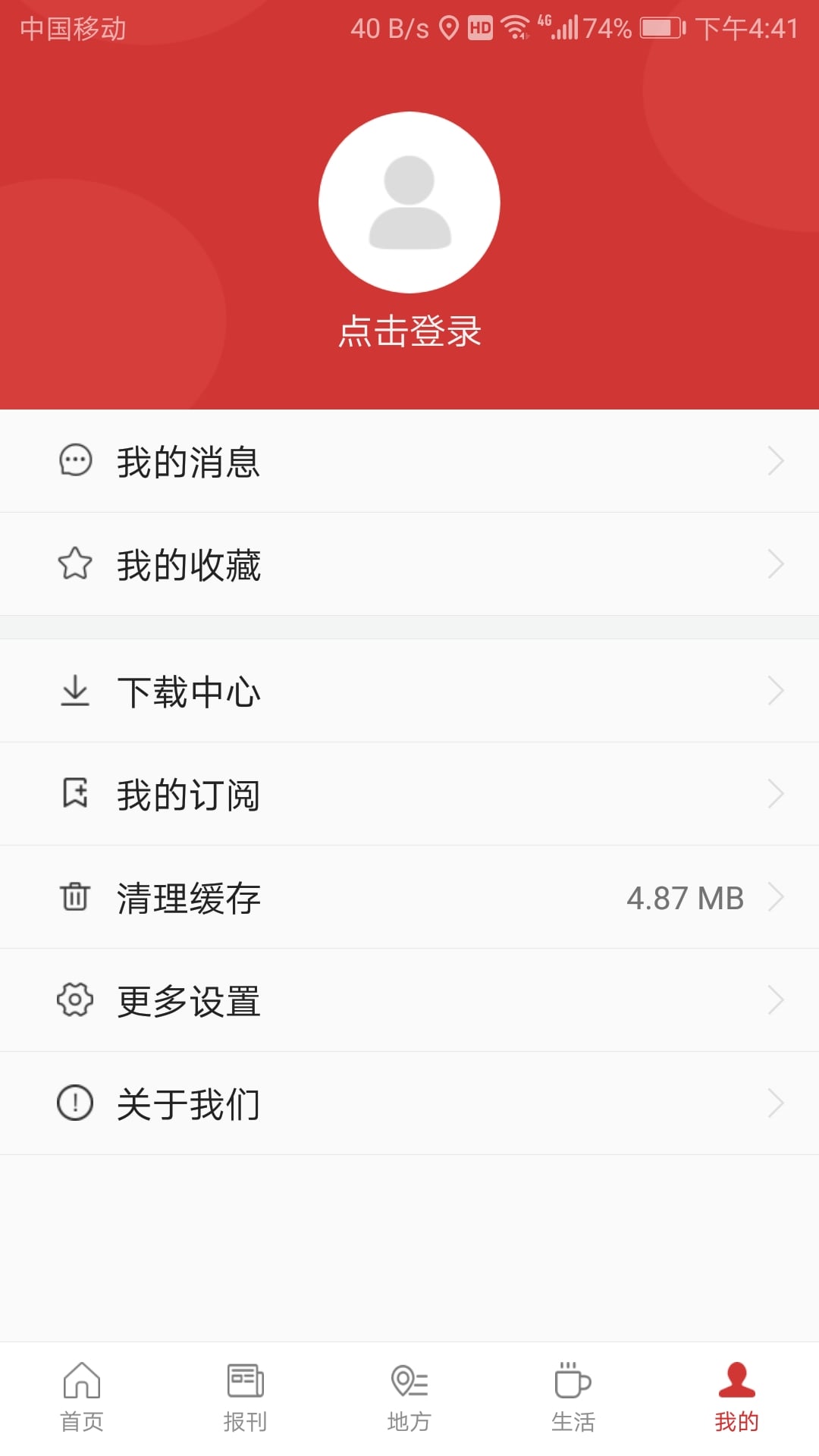
Task: Select the newspaper icon for 报刊 tab
Action: 244,1382
